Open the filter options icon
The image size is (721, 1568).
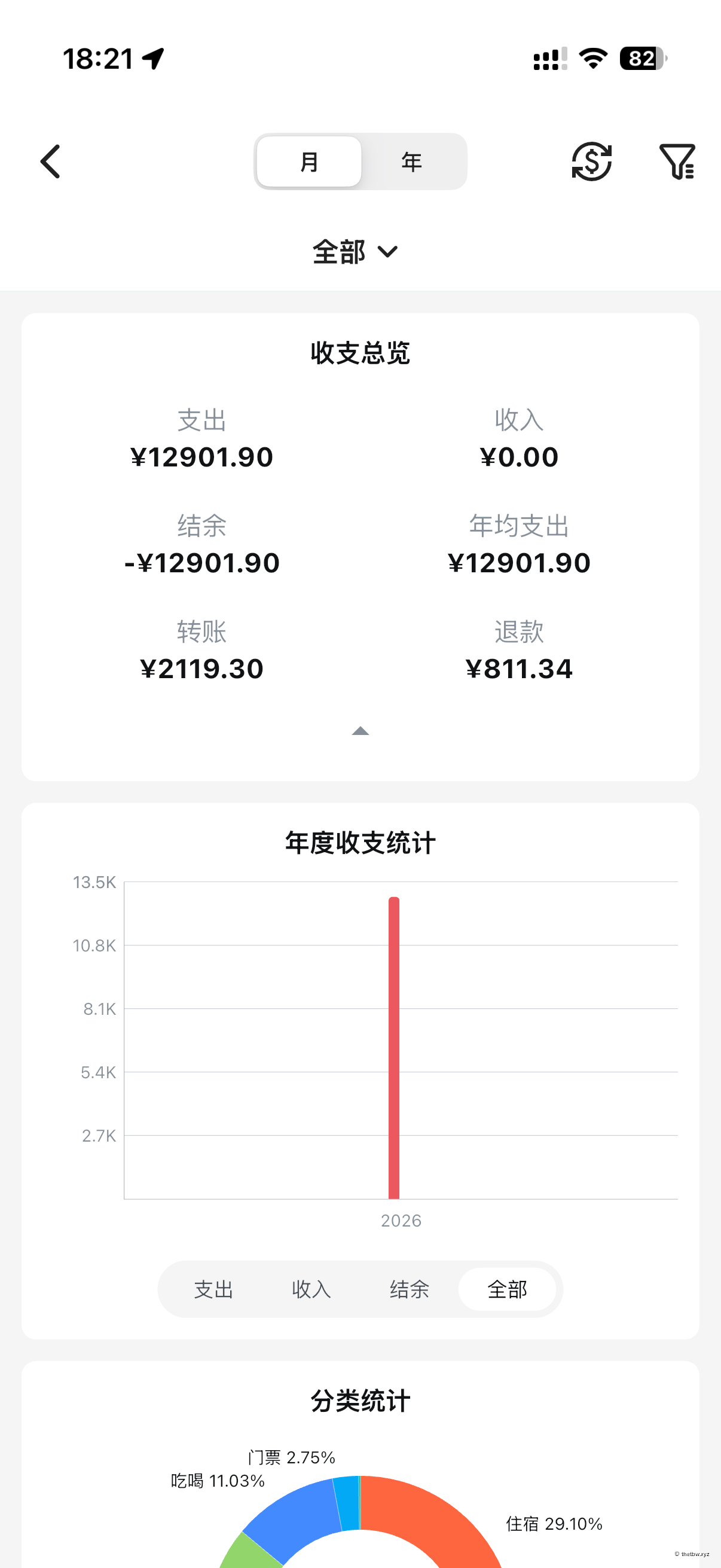tap(677, 161)
